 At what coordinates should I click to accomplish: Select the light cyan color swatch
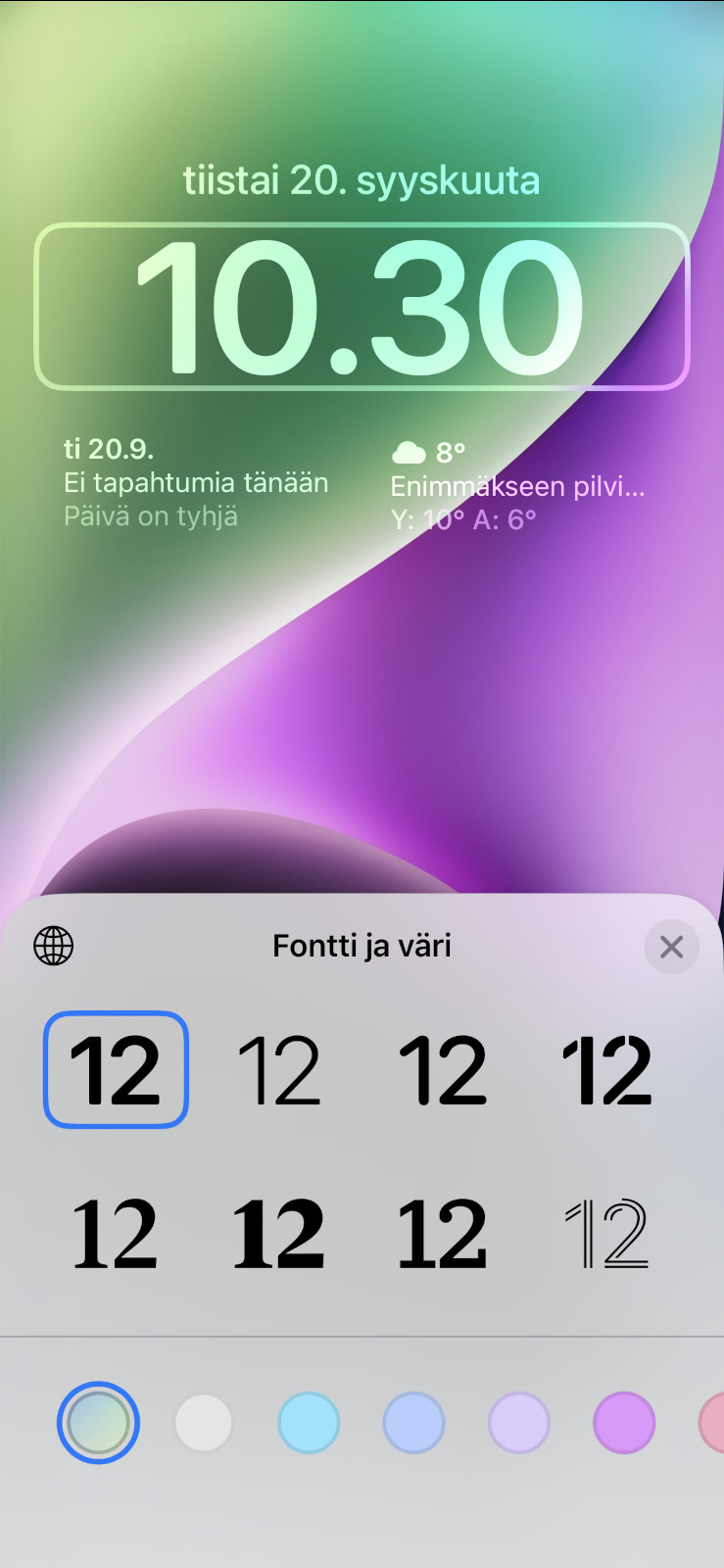(x=309, y=1423)
